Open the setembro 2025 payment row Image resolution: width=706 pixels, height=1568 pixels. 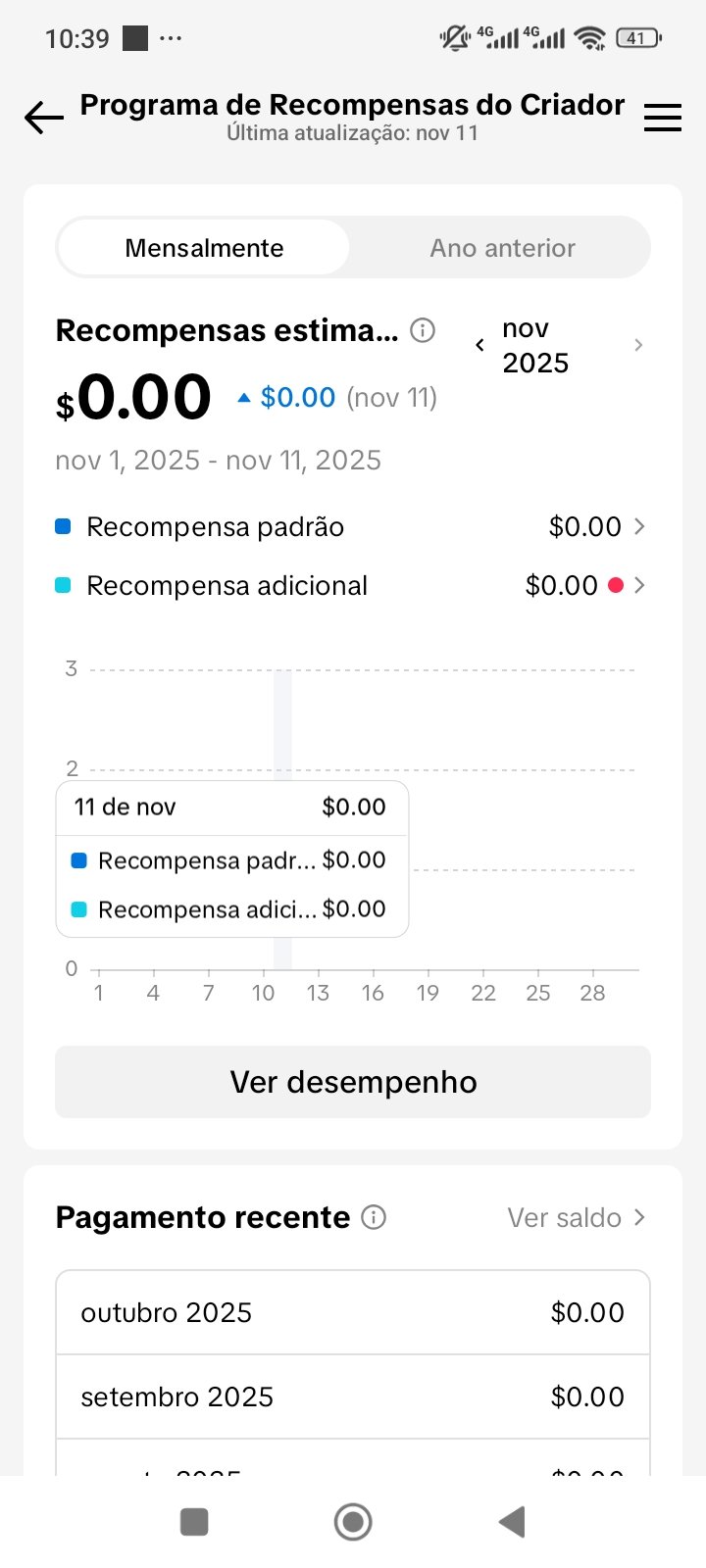pyautogui.click(x=353, y=1397)
